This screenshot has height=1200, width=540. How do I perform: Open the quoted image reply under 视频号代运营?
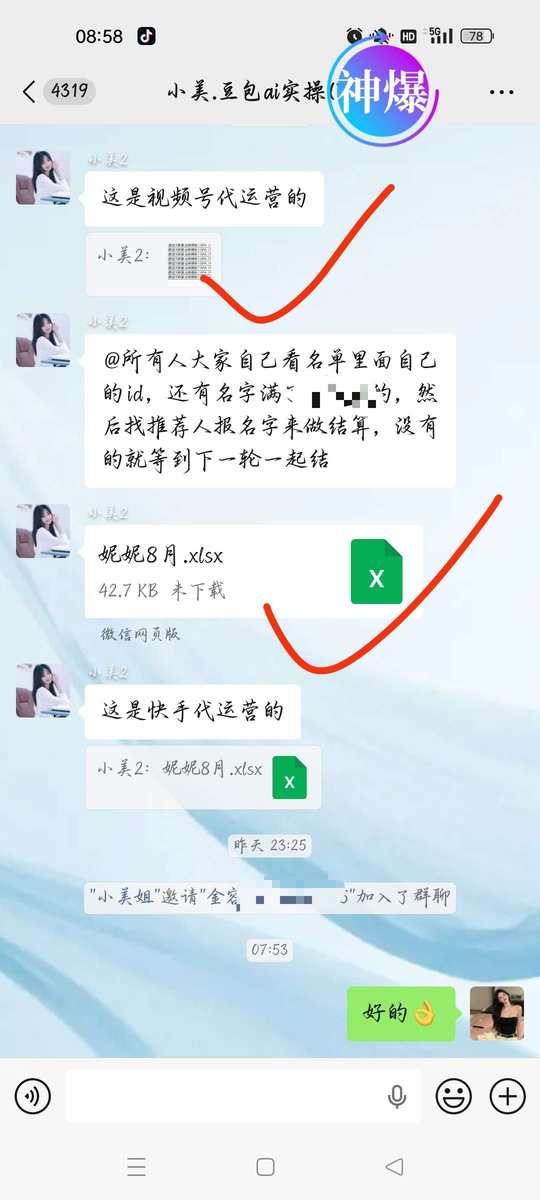153,264
